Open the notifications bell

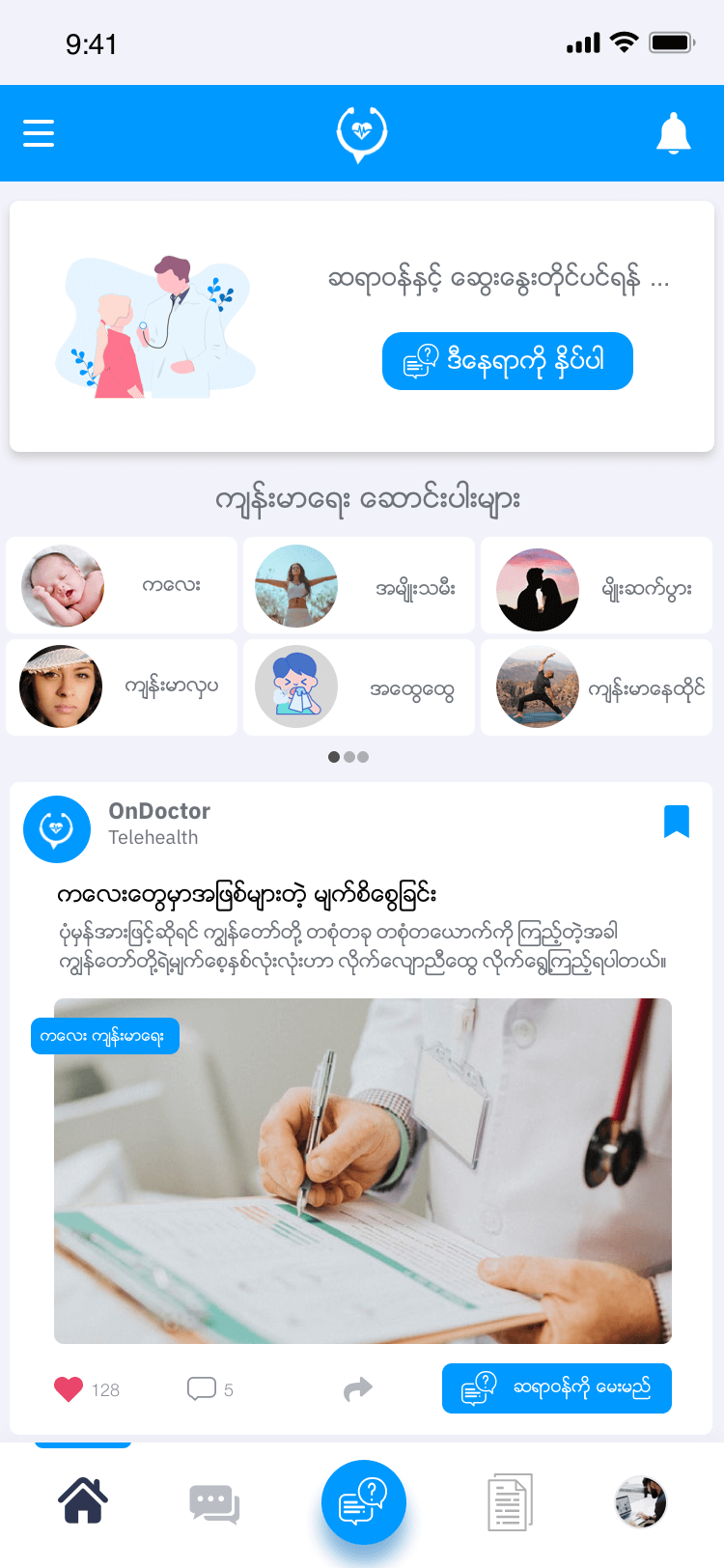pyautogui.click(x=673, y=132)
